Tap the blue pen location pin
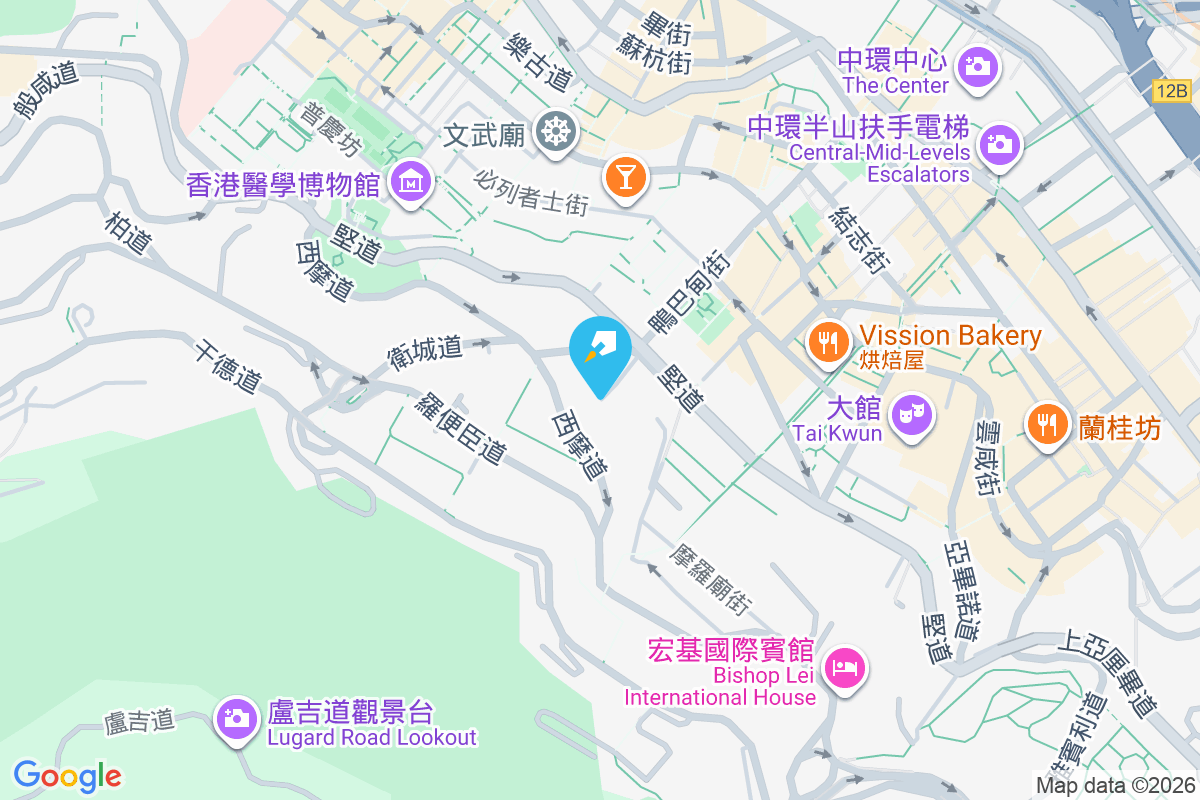 coord(600,351)
